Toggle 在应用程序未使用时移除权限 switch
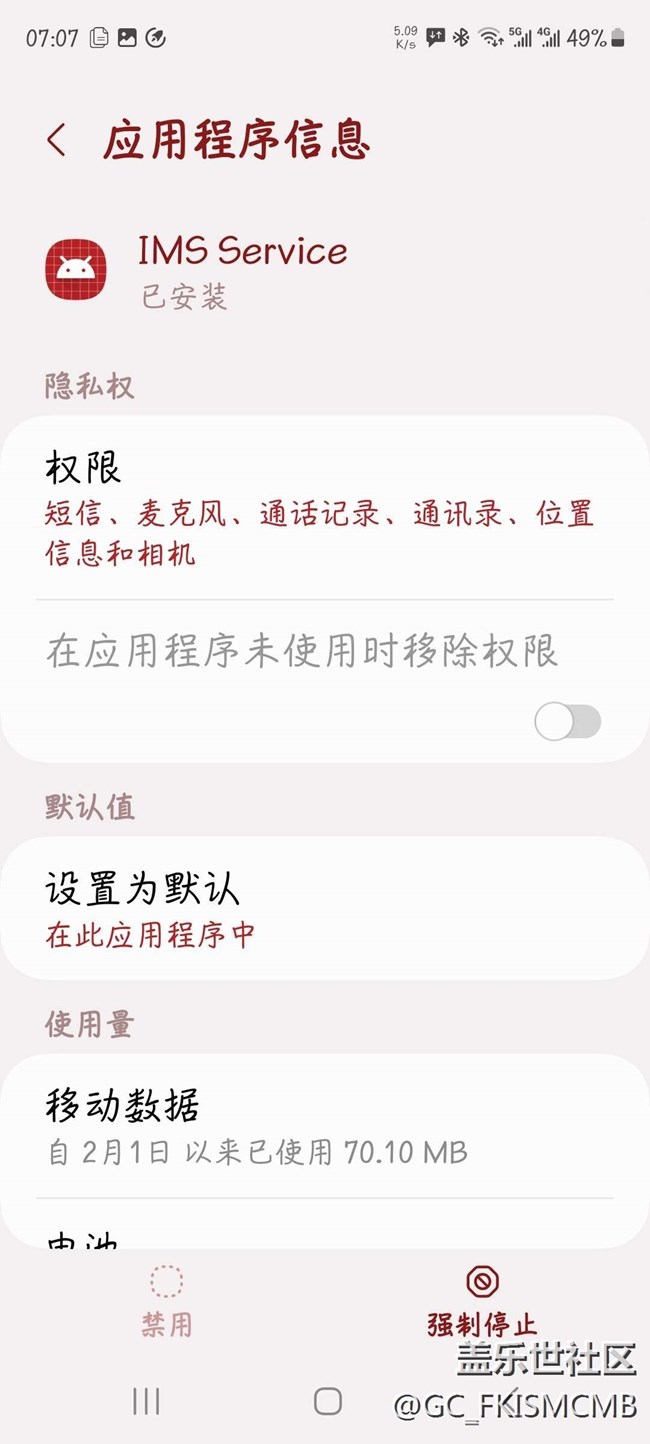This screenshot has width=650, height=1444. click(567, 721)
